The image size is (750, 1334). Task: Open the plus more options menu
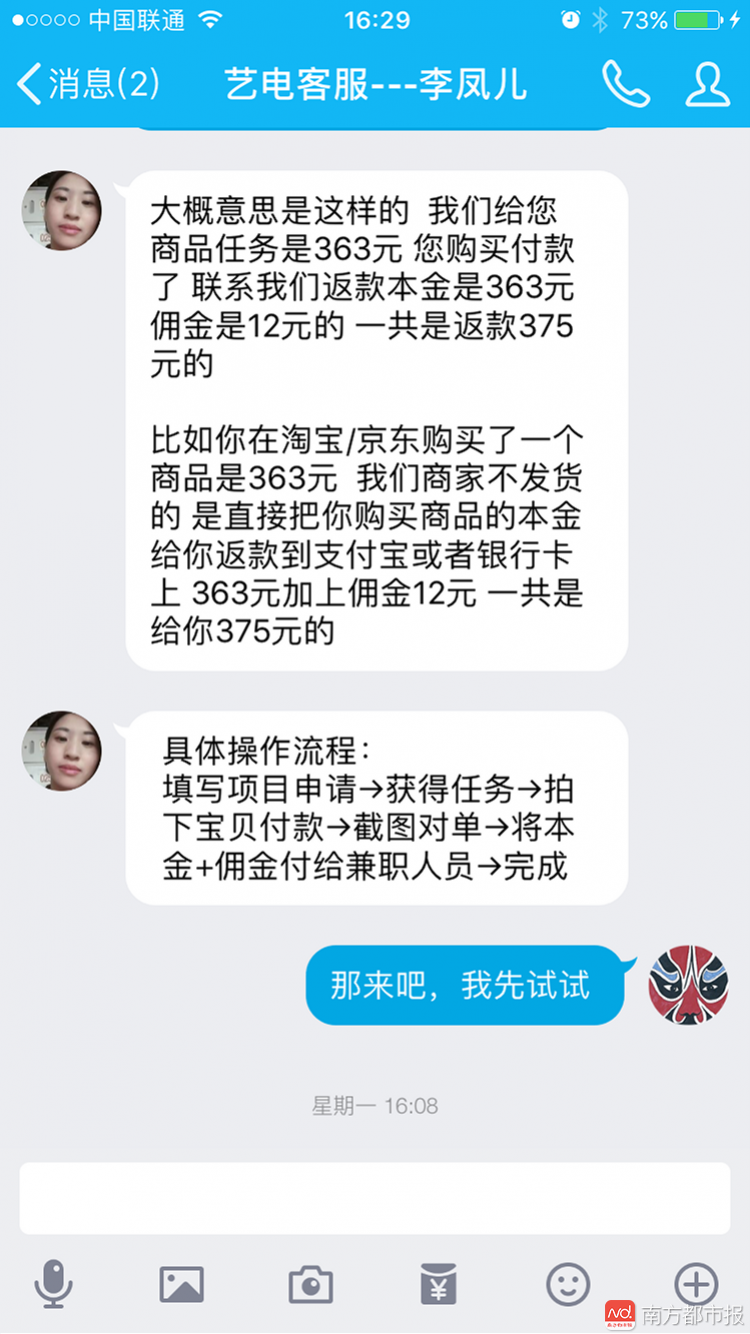coord(696,1283)
